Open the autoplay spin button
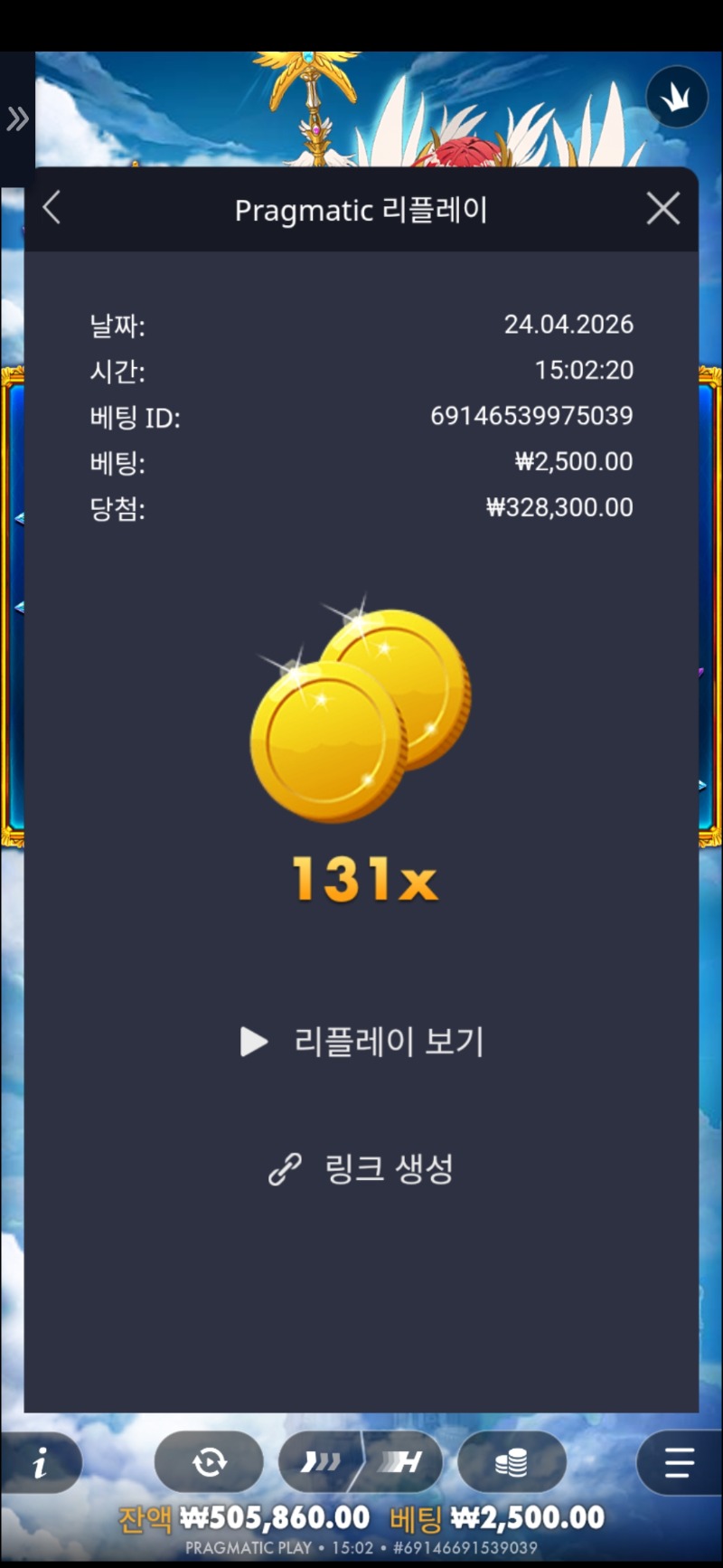This screenshot has height=1568, width=723. pos(209,1462)
